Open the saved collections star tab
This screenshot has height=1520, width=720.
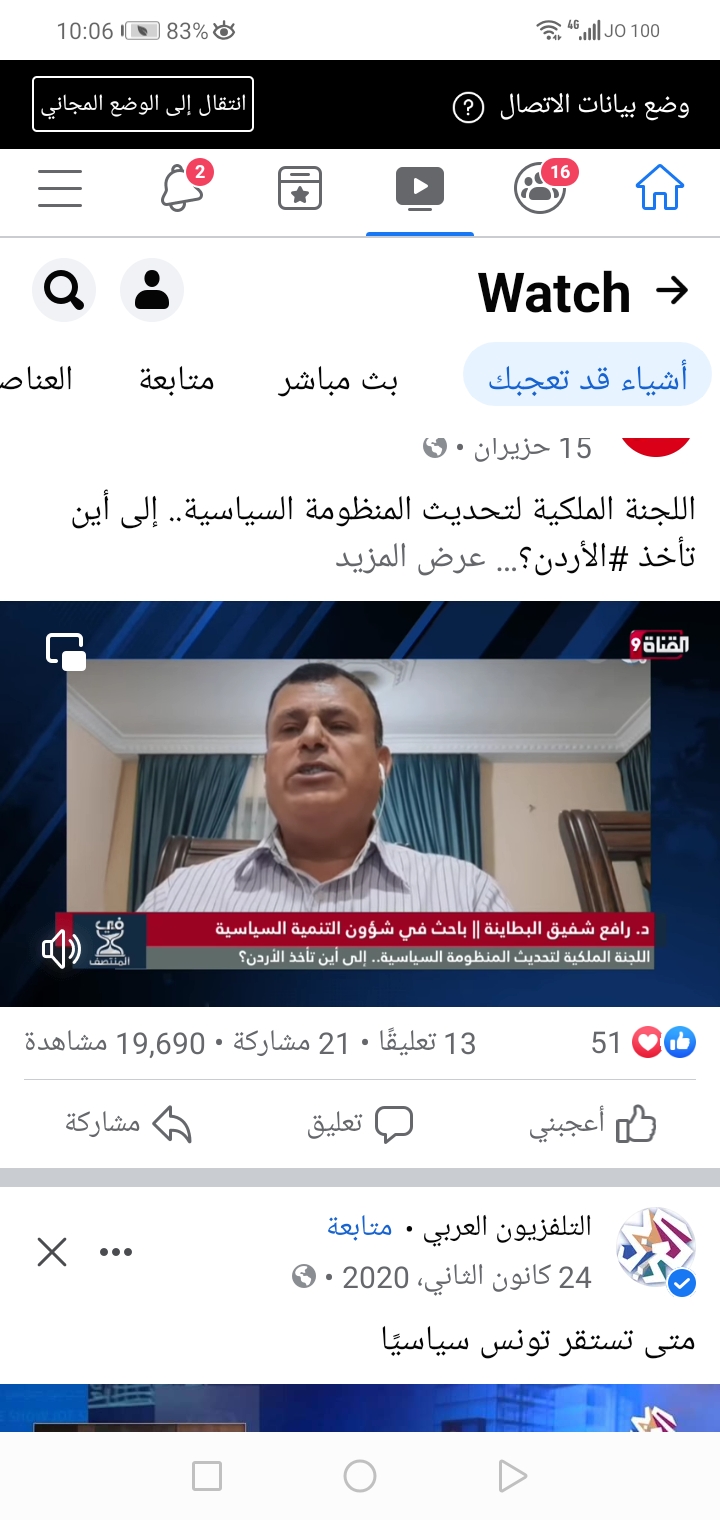[x=300, y=187]
